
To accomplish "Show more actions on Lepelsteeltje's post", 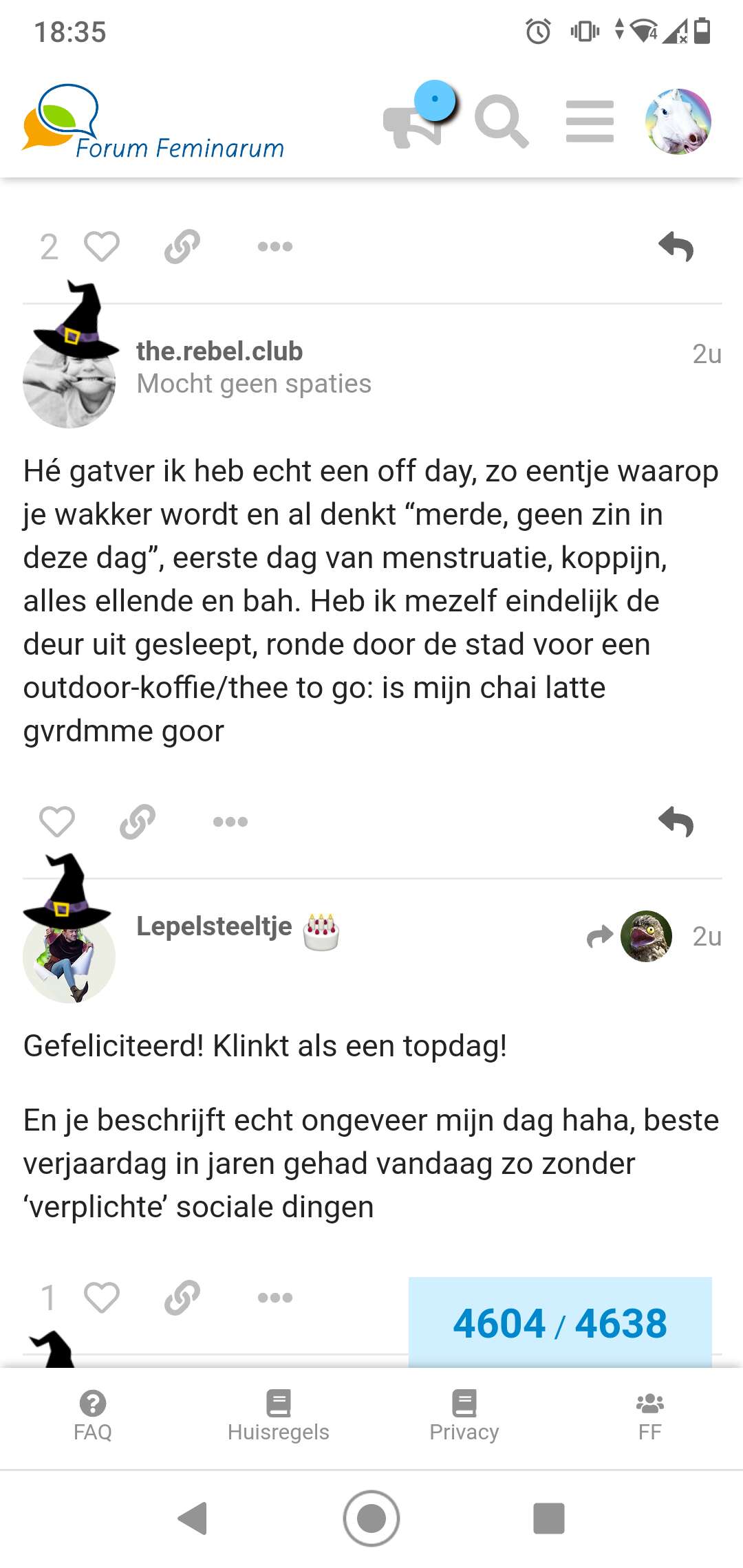I will [275, 1298].
